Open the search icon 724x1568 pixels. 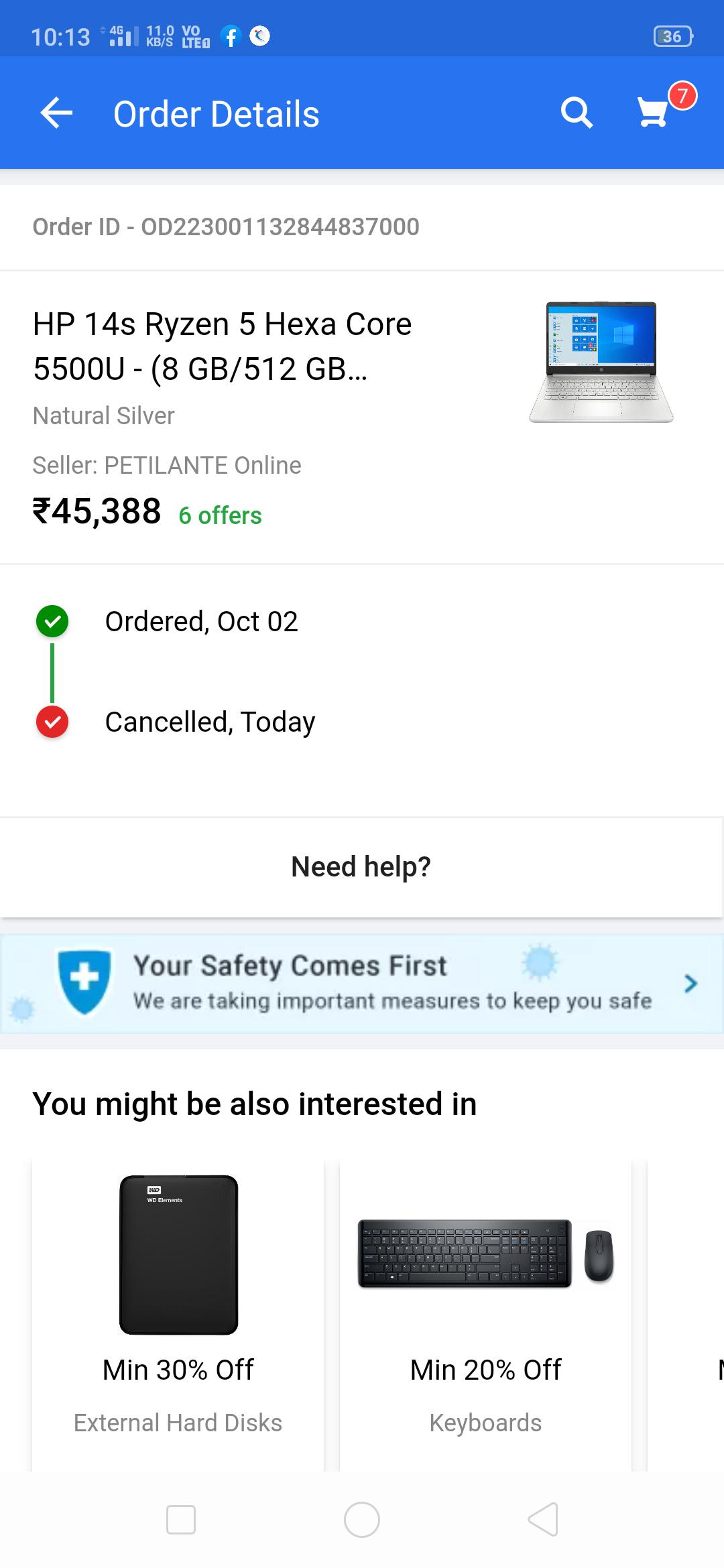click(577, 113)
